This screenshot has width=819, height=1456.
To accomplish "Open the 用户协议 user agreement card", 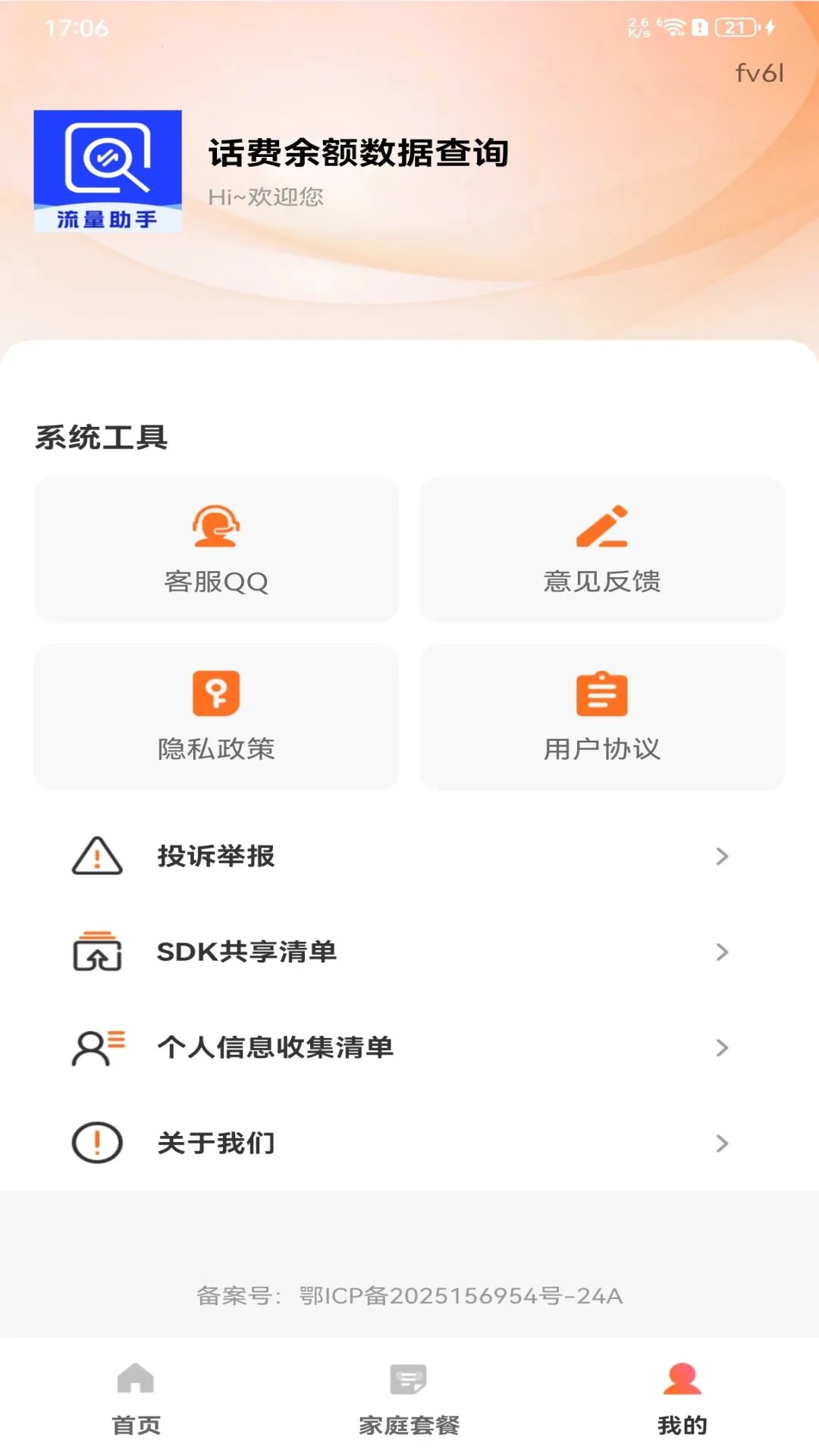I will pos(602,717).
